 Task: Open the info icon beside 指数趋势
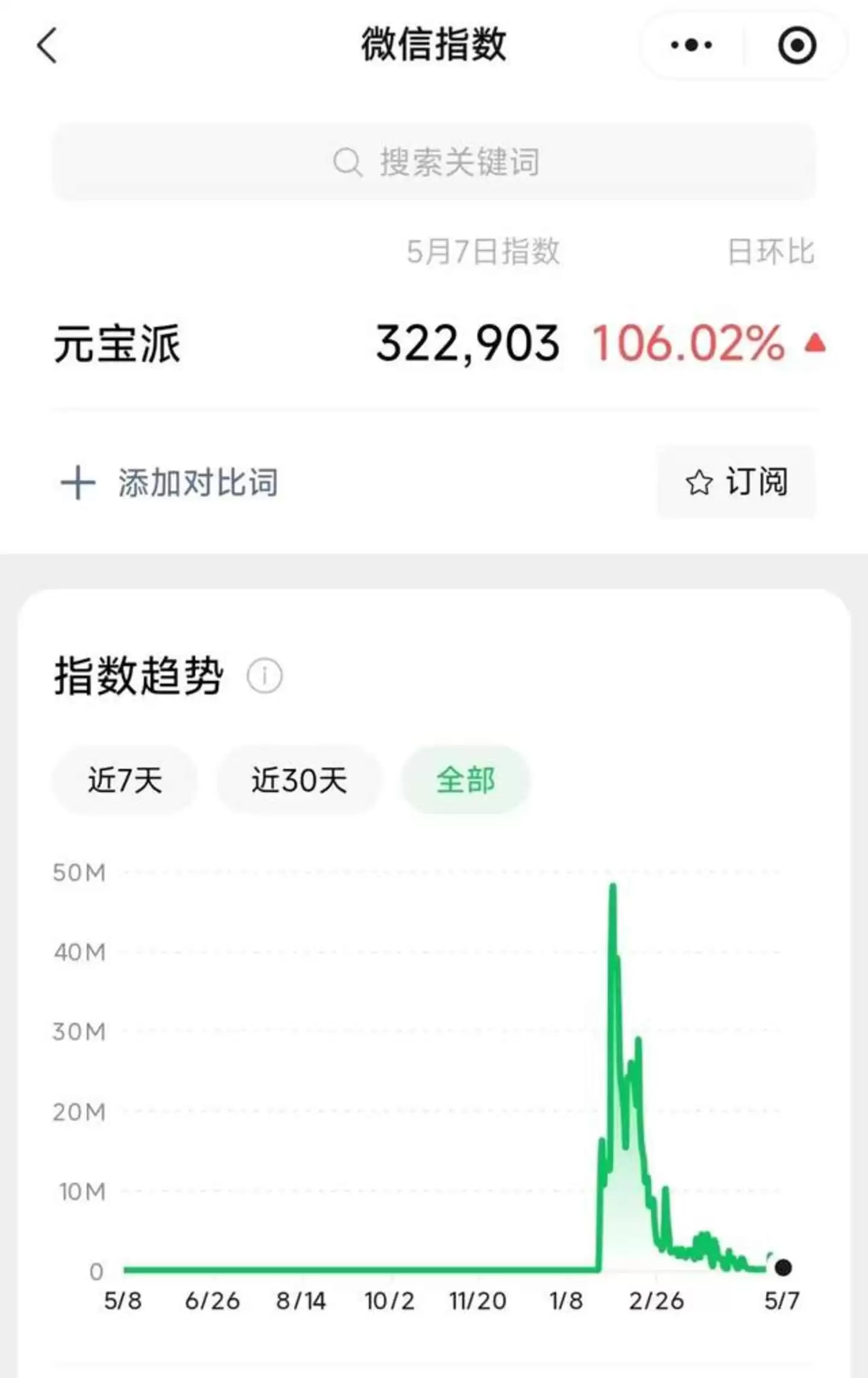click(x=264, y=676)
